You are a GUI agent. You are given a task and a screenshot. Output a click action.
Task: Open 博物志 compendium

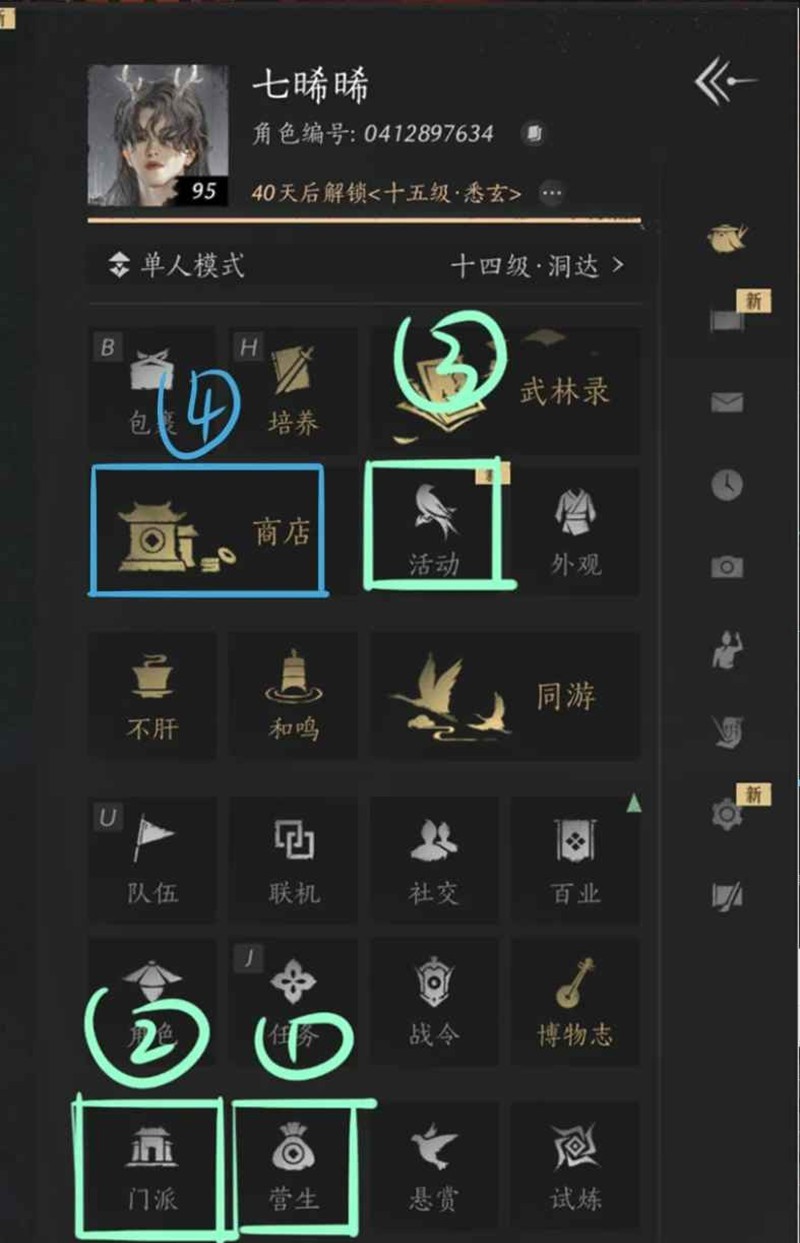(575, 1001)
